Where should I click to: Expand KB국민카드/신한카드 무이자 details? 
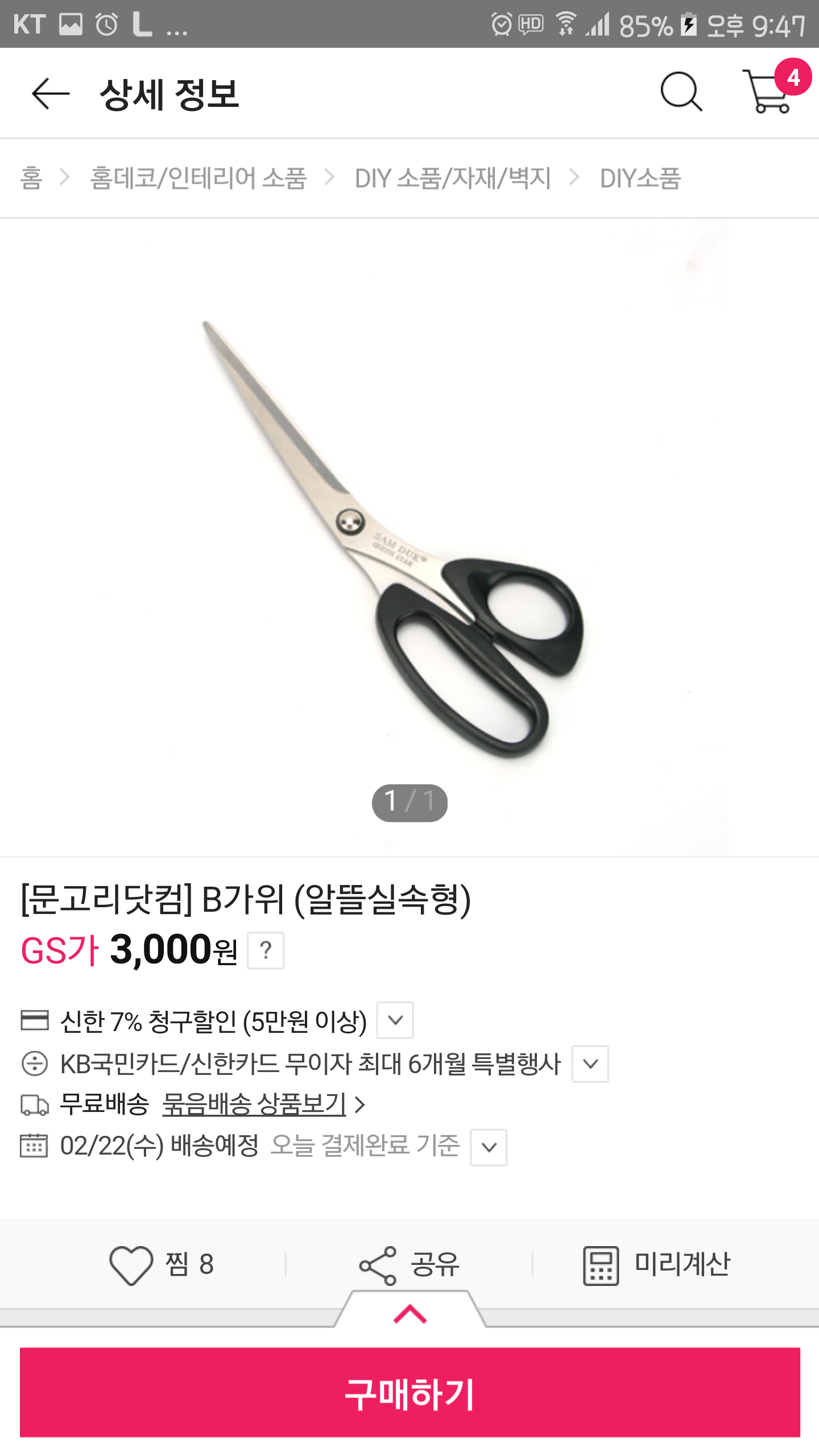[x=590, y=1064]
